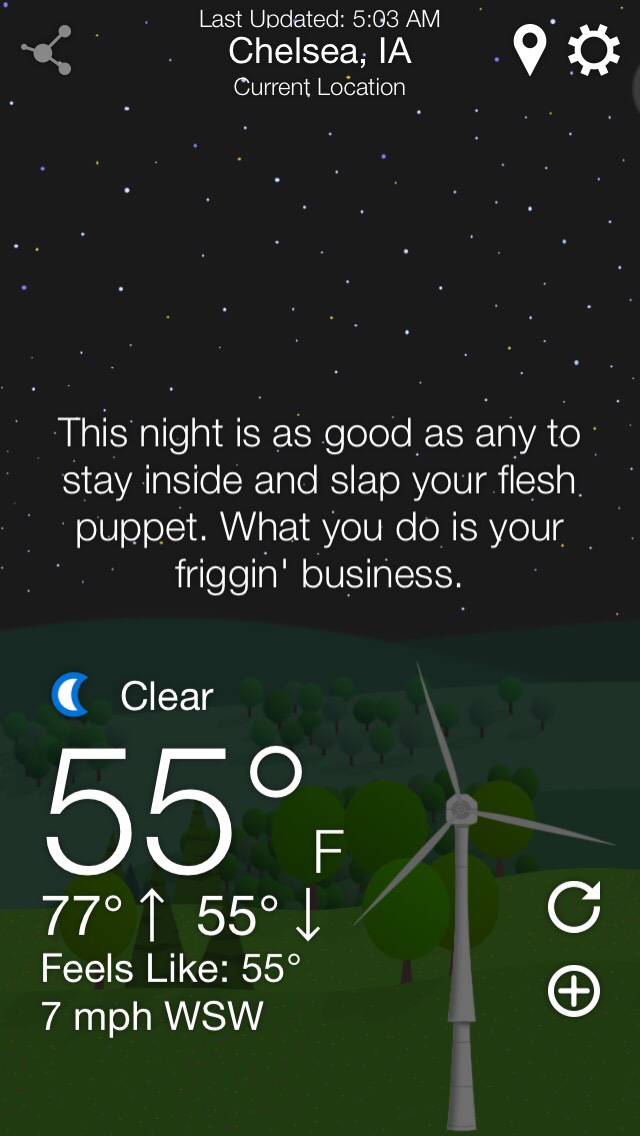Tap the circled plus icon
640x1136 pixels.
click(575, 992)
